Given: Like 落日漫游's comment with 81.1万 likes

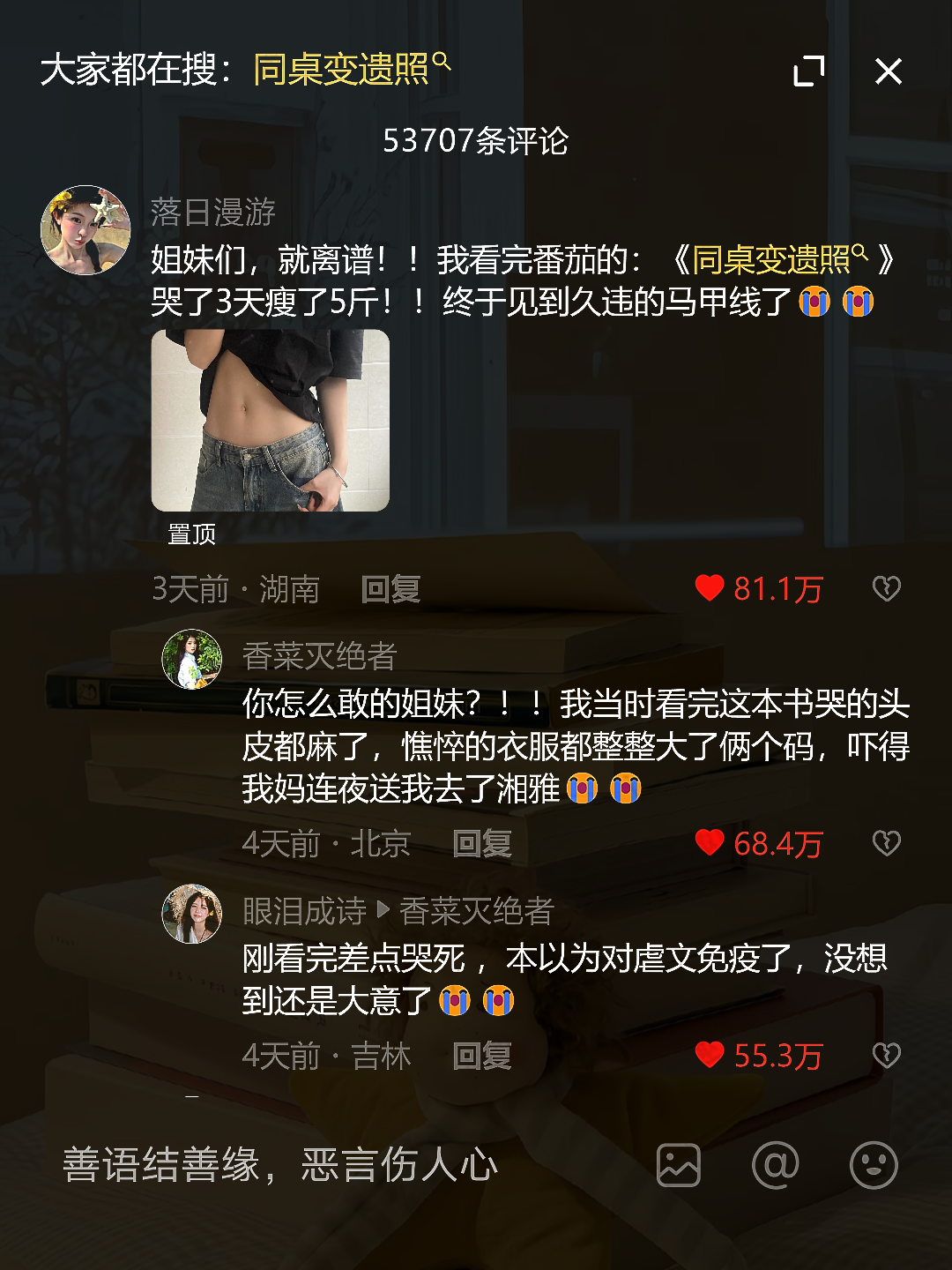Looking at the screenshot, I should 758,588.
